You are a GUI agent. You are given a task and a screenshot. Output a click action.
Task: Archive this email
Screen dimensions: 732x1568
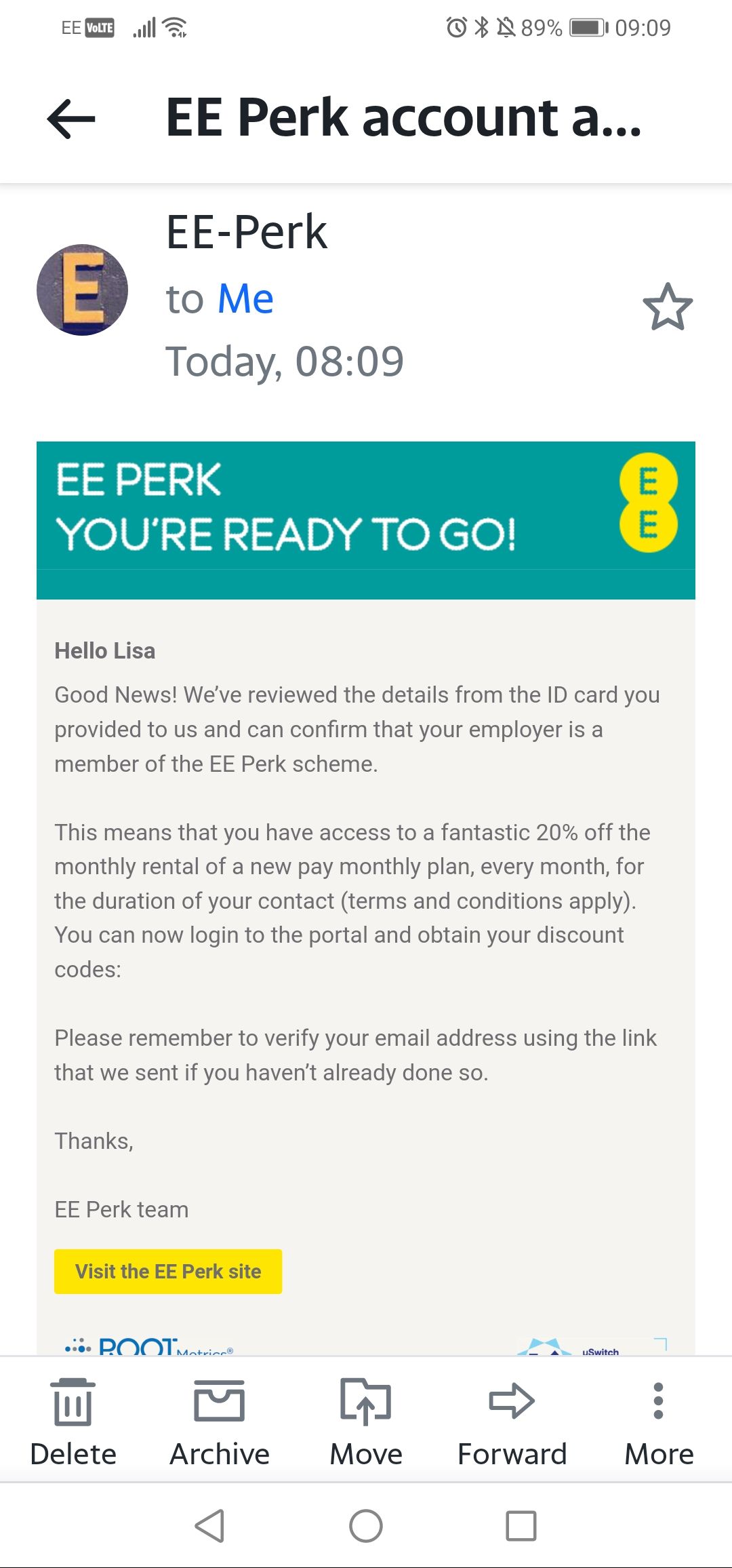(220, 1422)
